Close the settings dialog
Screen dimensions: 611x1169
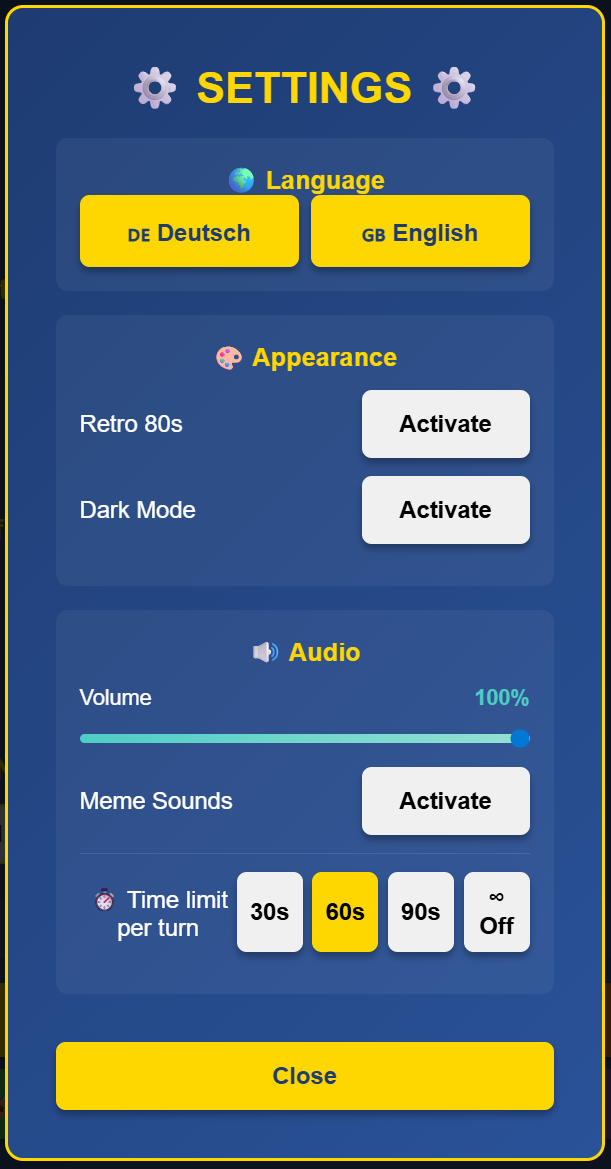point(304,1076)
